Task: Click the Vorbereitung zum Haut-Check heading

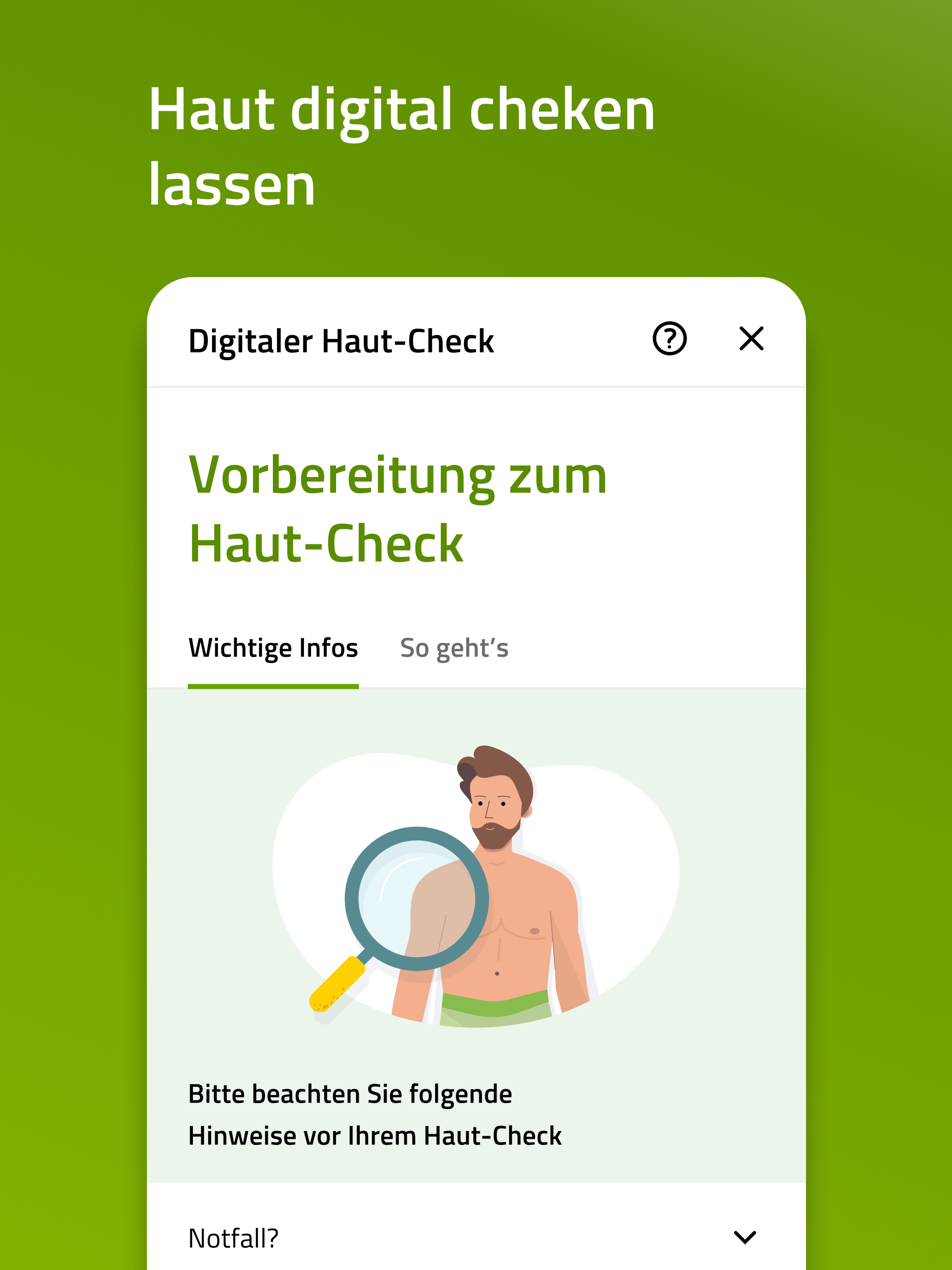Action: (398, 508)
